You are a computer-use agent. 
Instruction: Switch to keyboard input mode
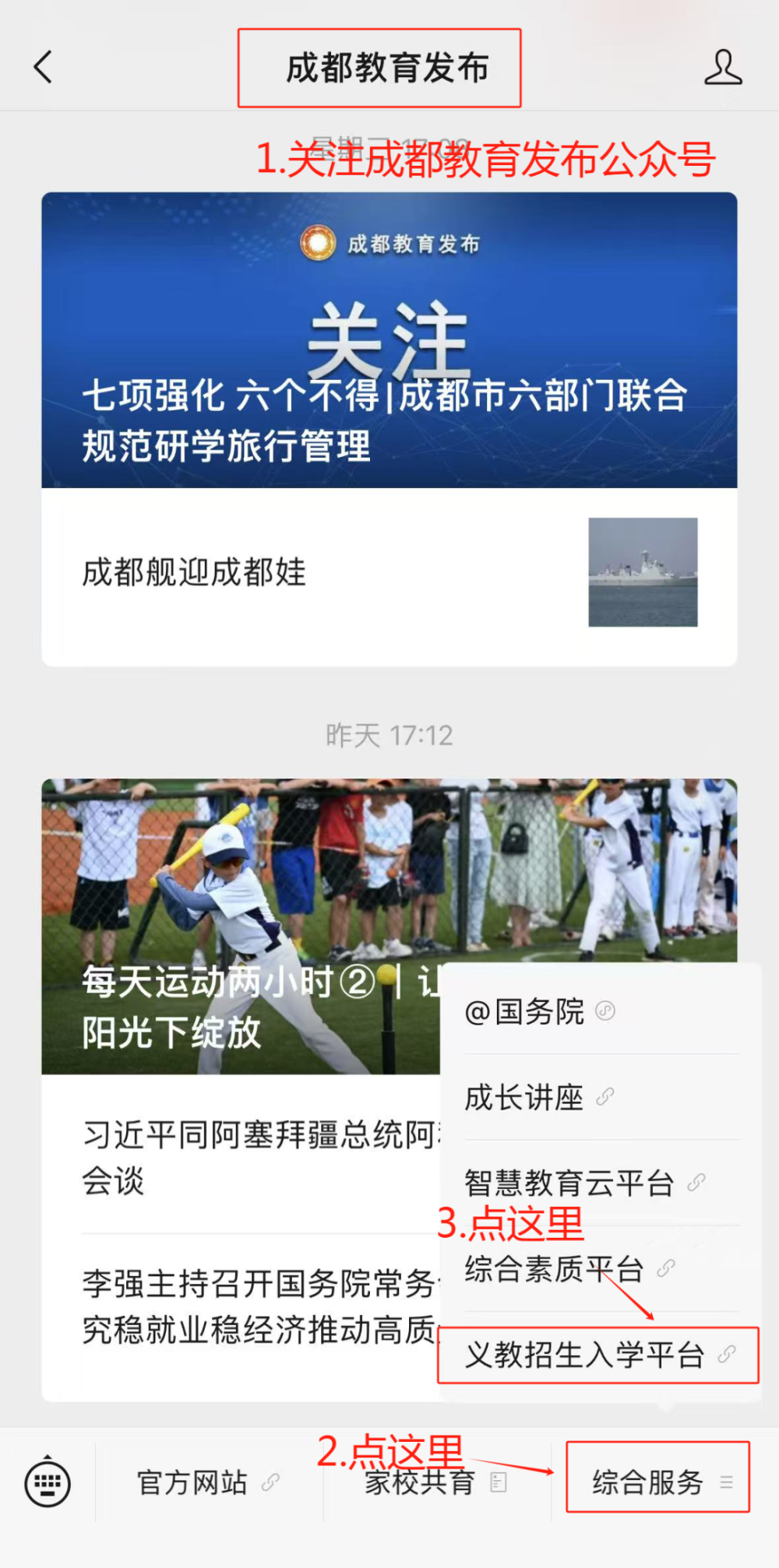pos(48,1482)
